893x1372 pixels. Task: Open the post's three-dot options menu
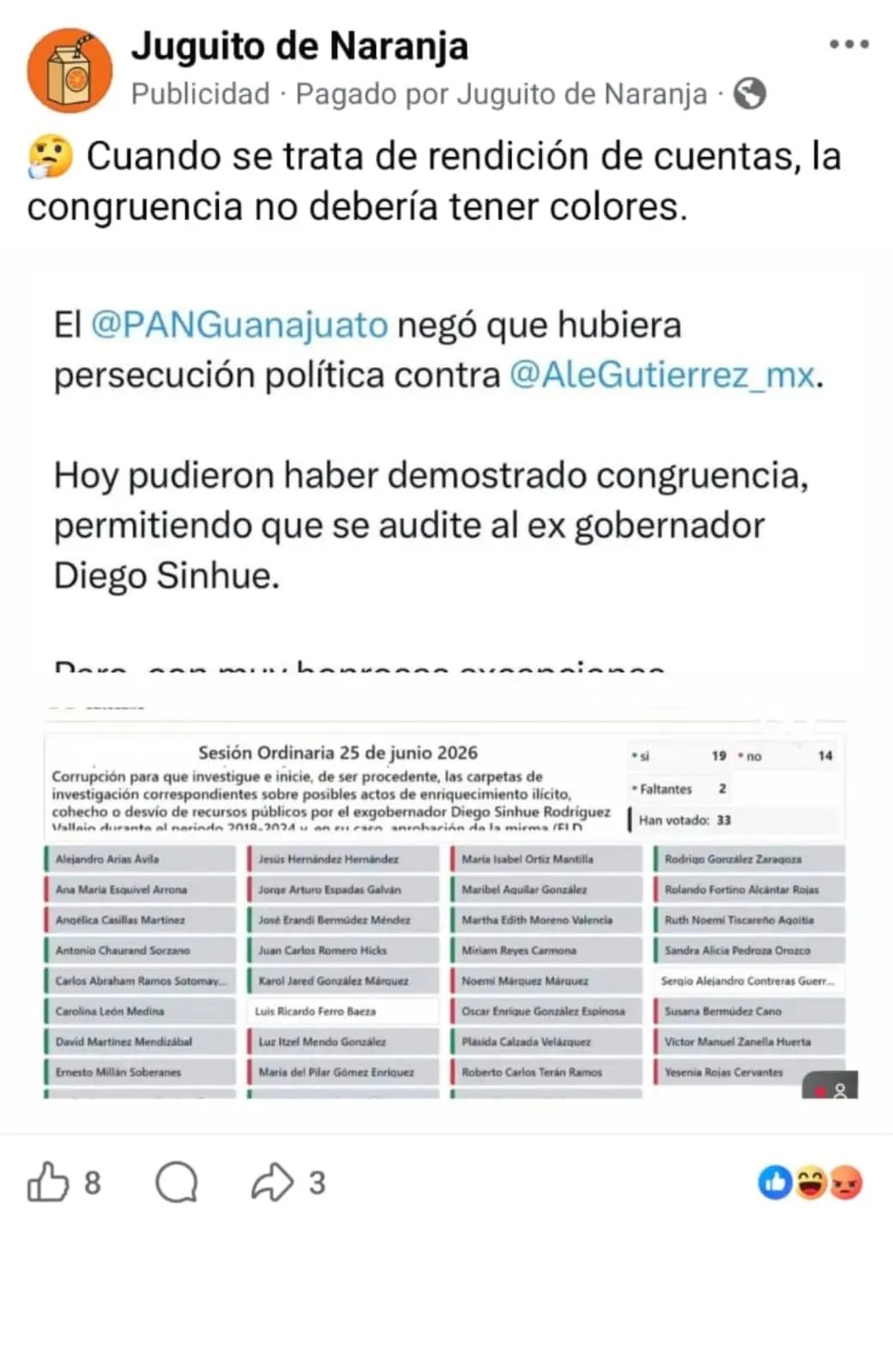tap(848, 45)
